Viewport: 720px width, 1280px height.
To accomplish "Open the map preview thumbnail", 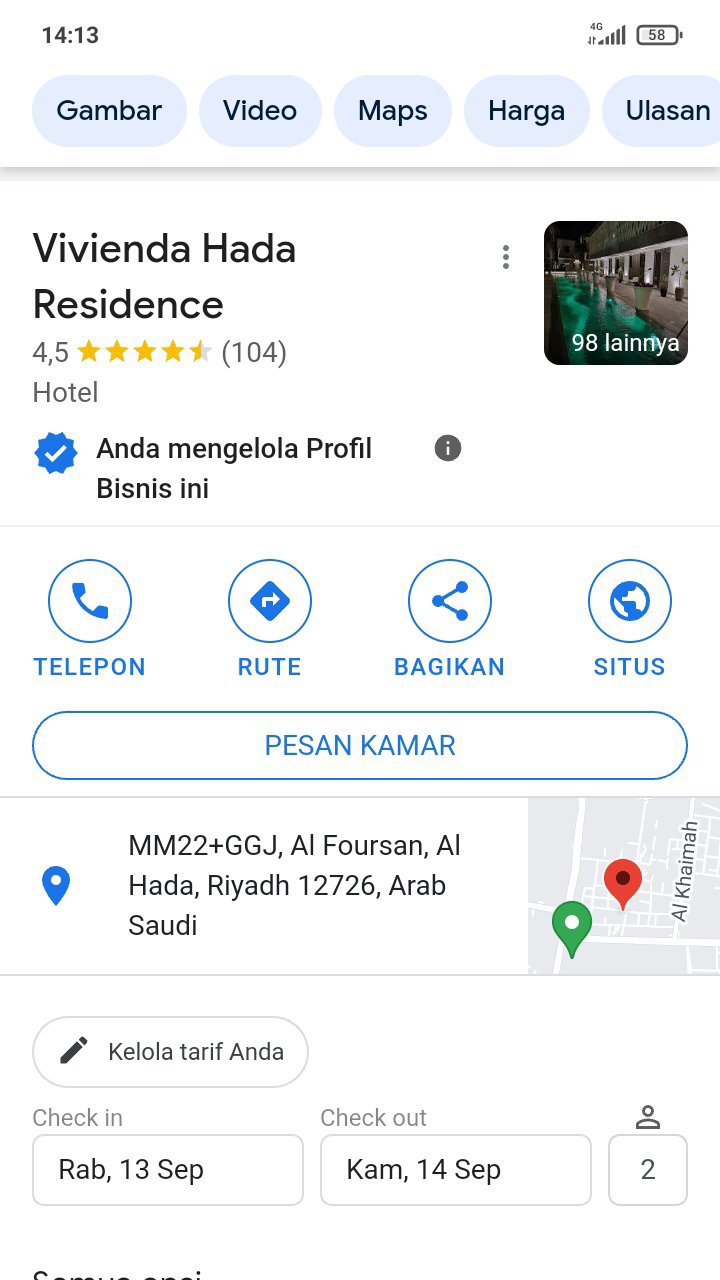I will 624,886.
